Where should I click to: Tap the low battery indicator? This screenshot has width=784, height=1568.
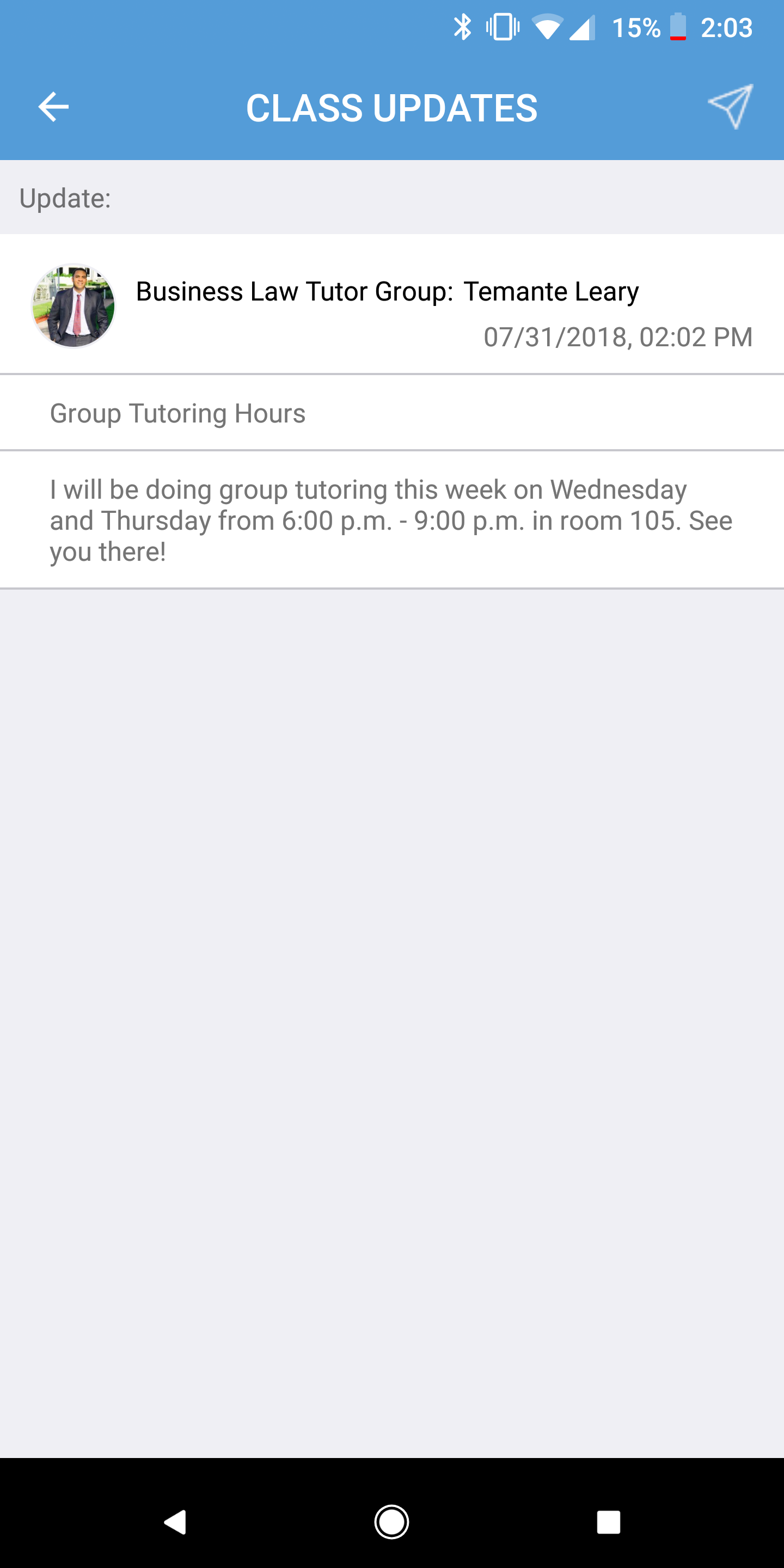(x=677, y=27)
